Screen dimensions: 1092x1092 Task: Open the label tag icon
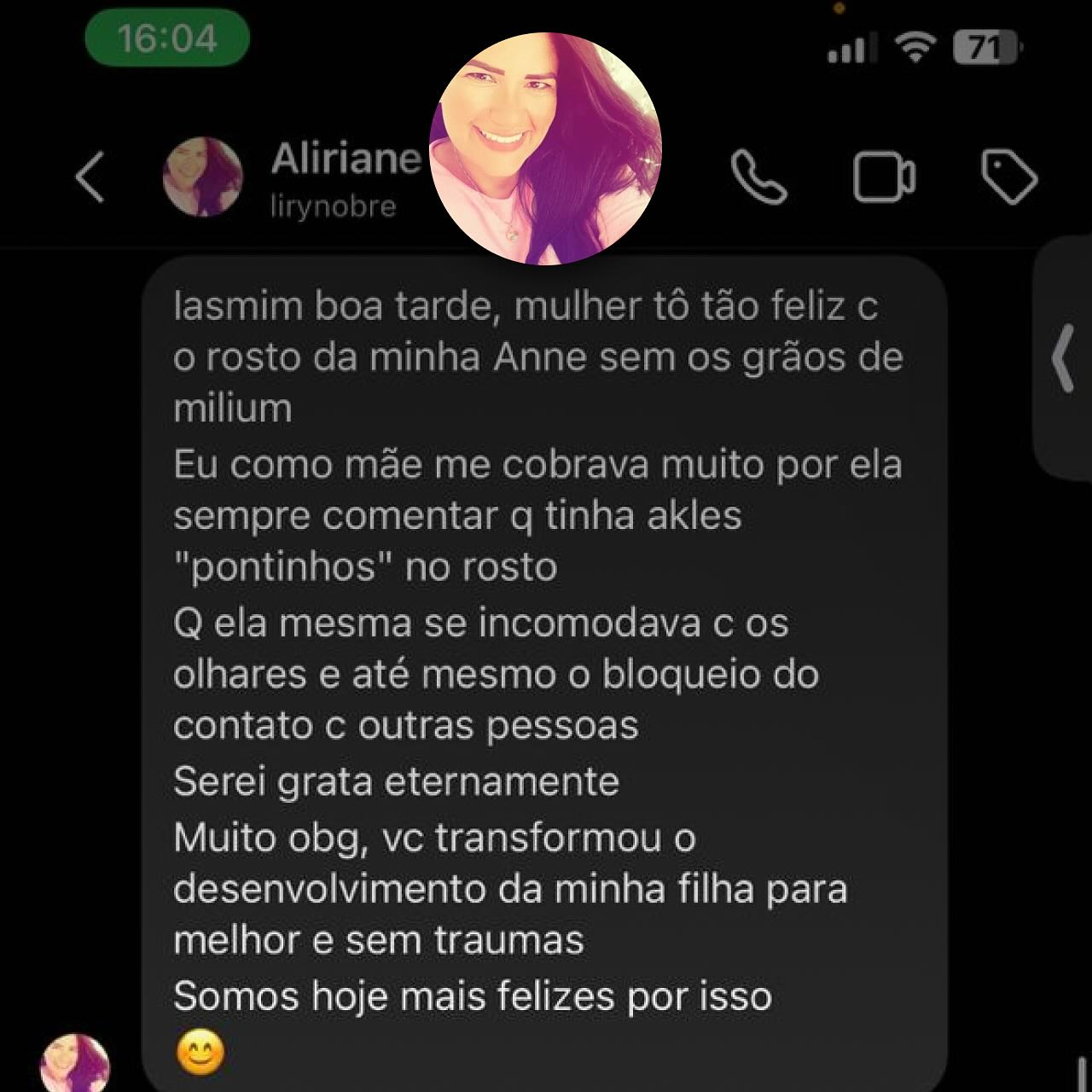click(1009, 177)
